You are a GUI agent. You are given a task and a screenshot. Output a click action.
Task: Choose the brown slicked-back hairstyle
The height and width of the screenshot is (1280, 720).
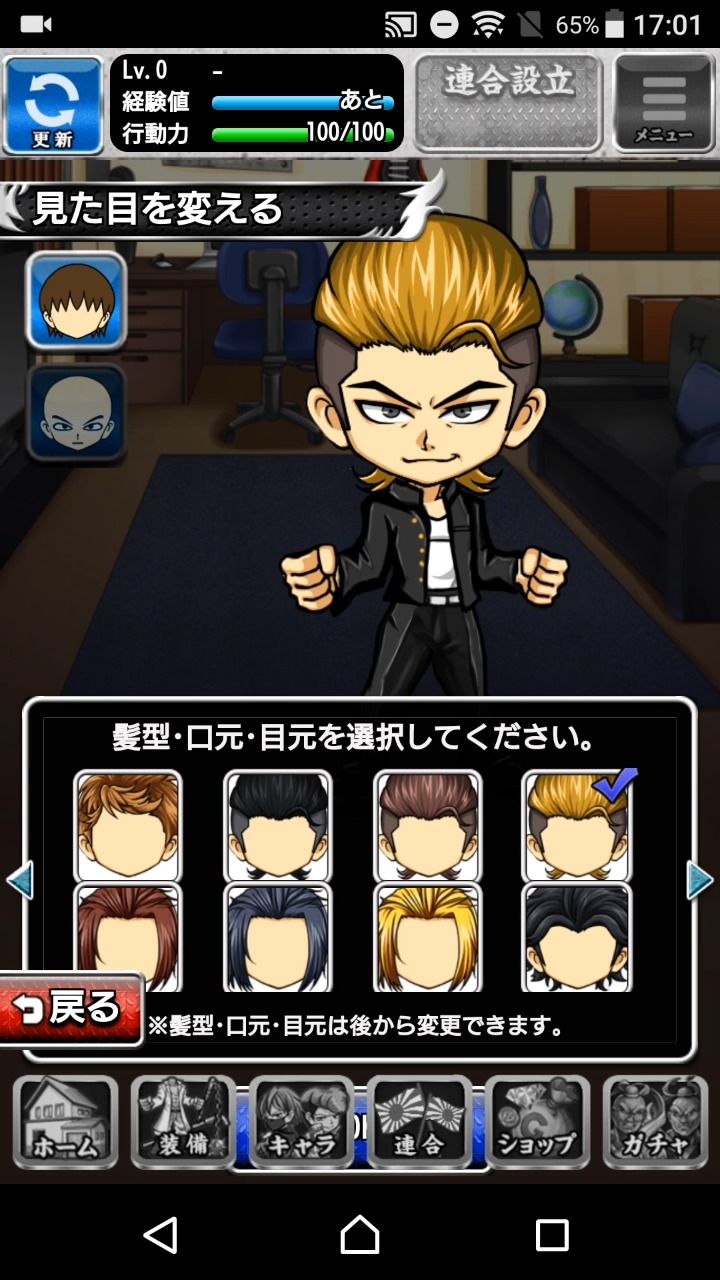pos(428,825)
